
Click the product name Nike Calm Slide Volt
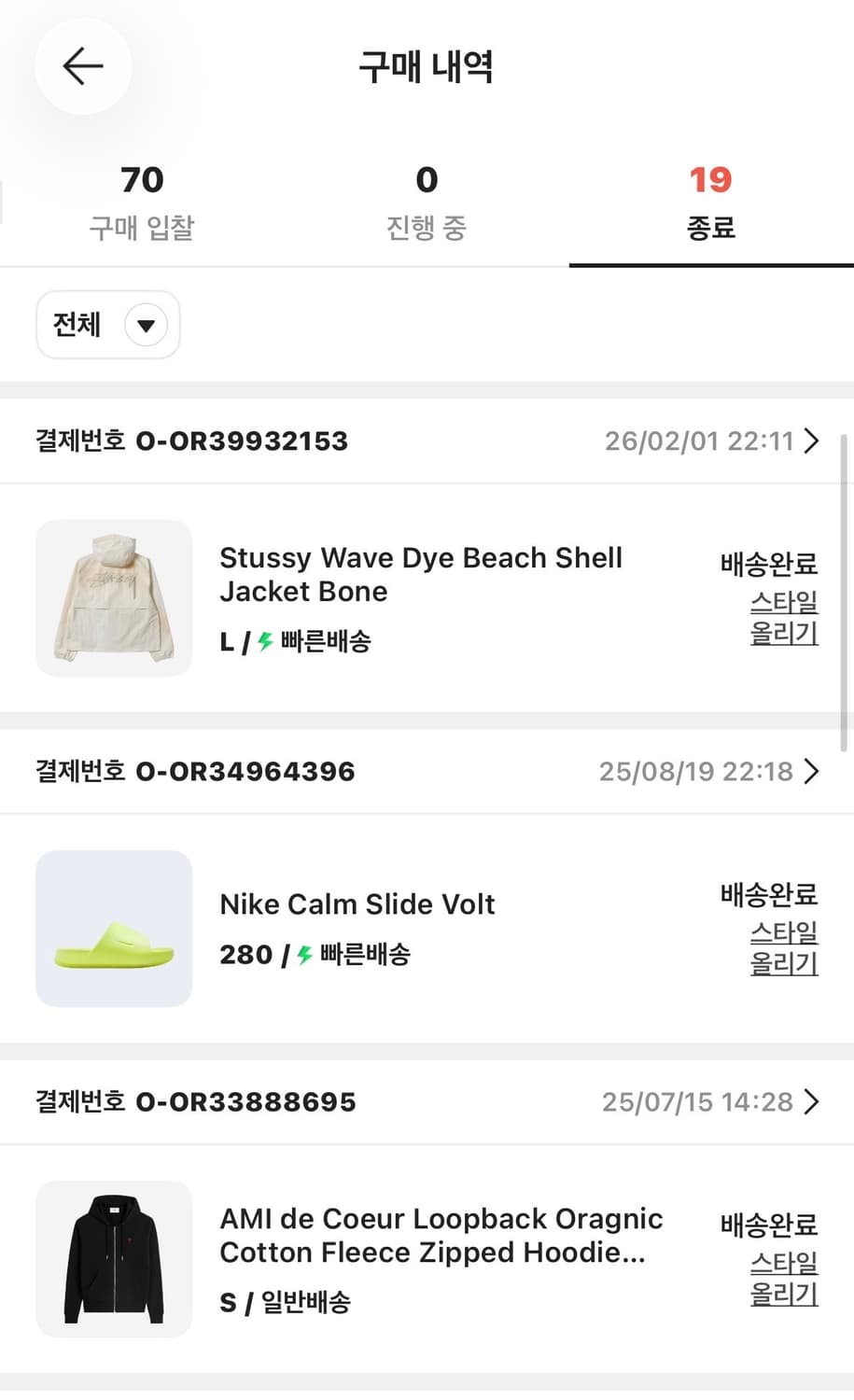pyautogui.click(x=357, y=903)
